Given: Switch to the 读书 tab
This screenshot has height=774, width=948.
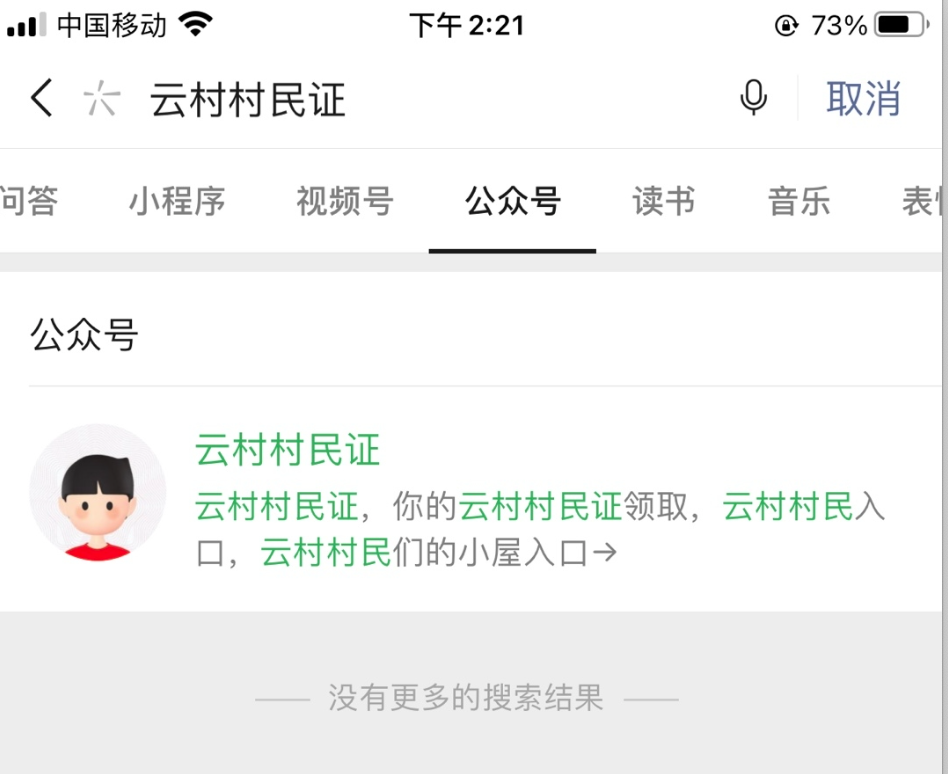Looking at the screenshot, I should 663,202.
